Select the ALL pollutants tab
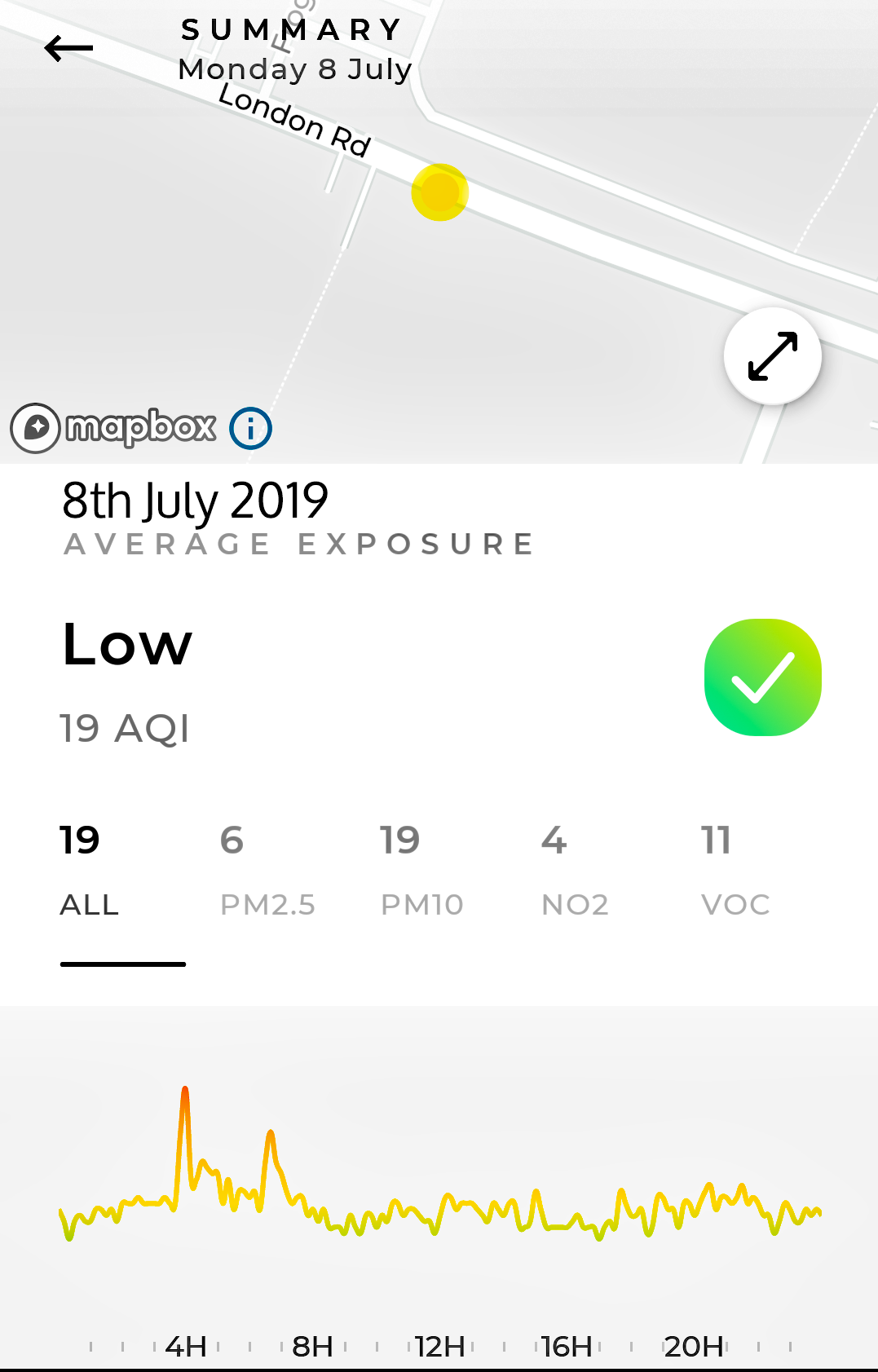 (90, 871)
